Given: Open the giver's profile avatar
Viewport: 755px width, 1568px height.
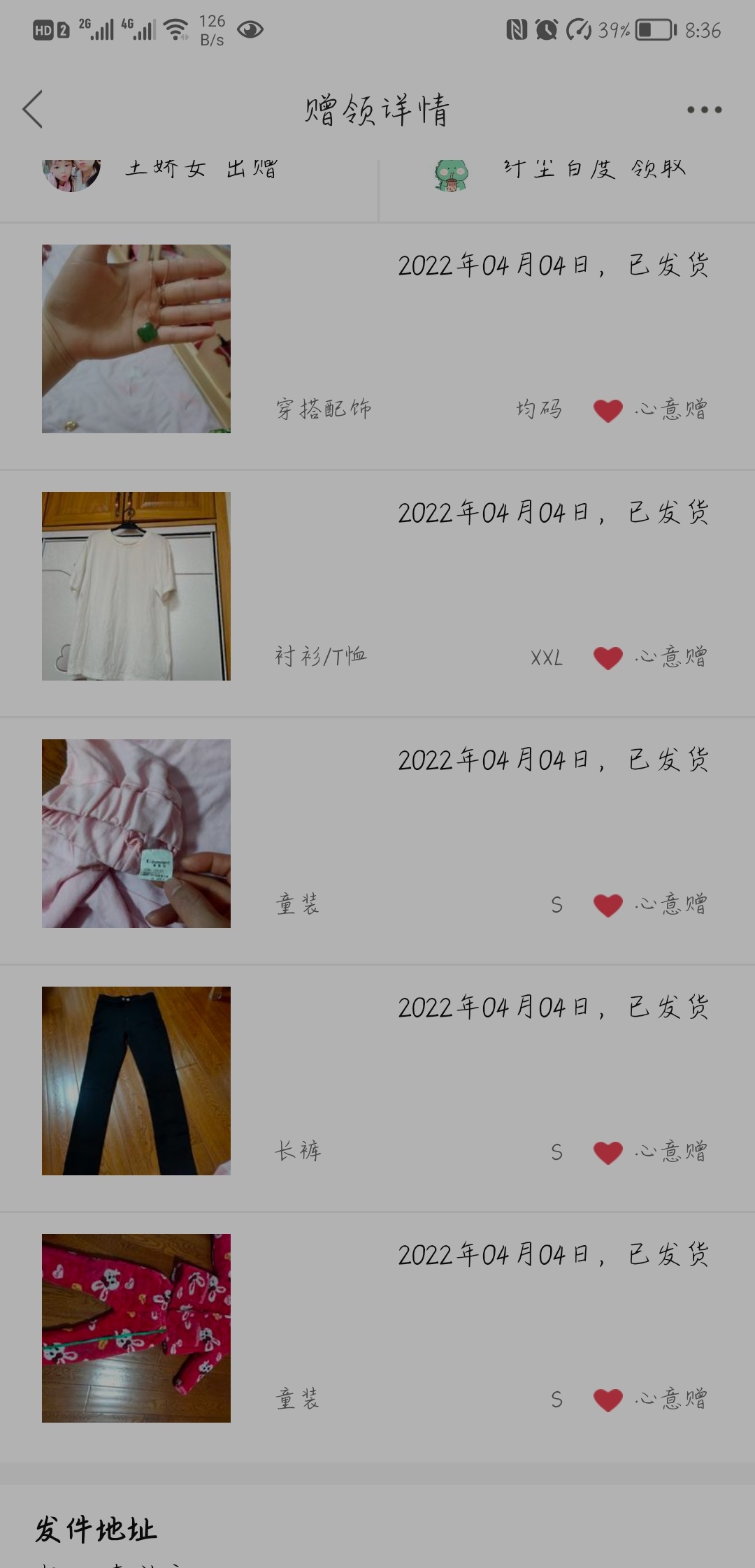Looking at the screenshot, I should tap(71, 175).
